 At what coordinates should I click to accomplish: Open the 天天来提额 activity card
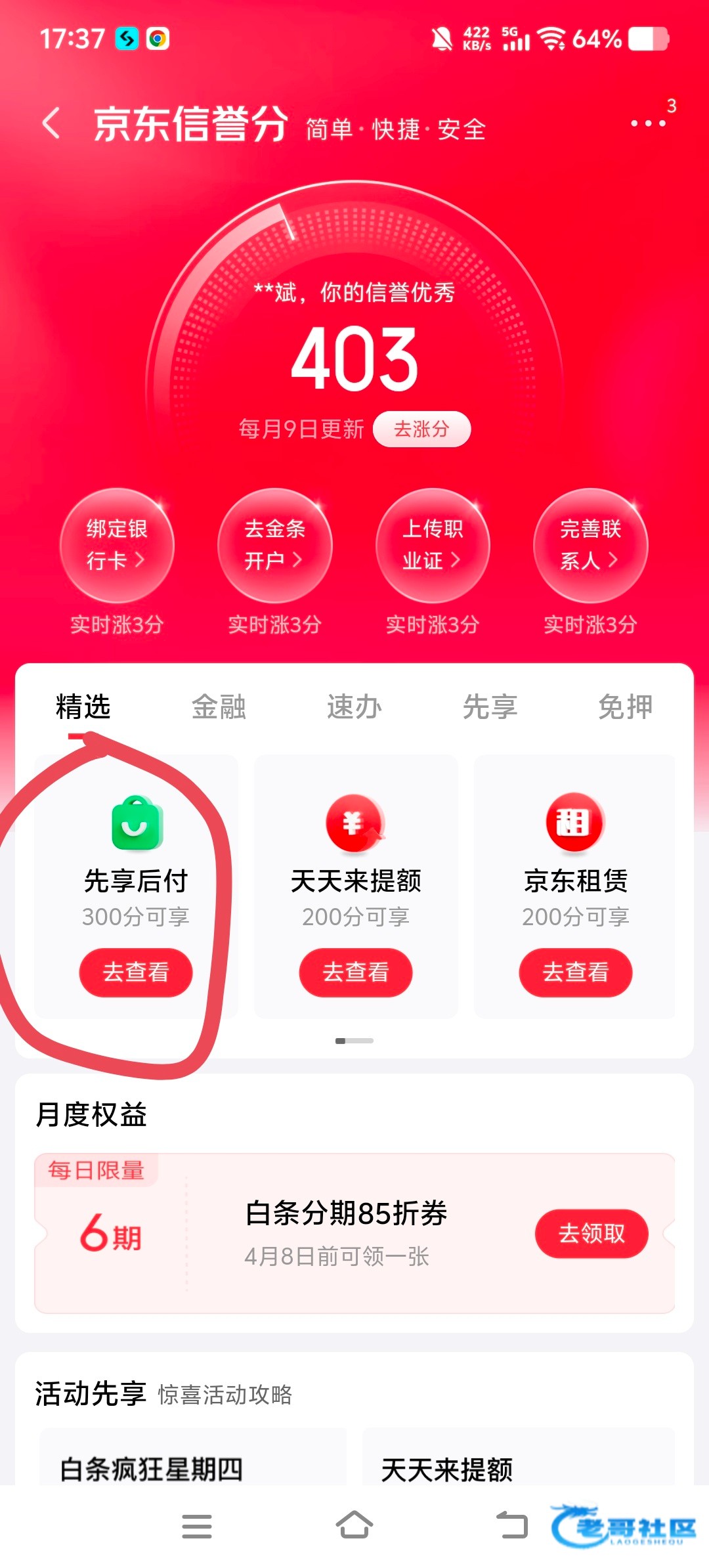pyautogui.click(x=519, y=1457)
